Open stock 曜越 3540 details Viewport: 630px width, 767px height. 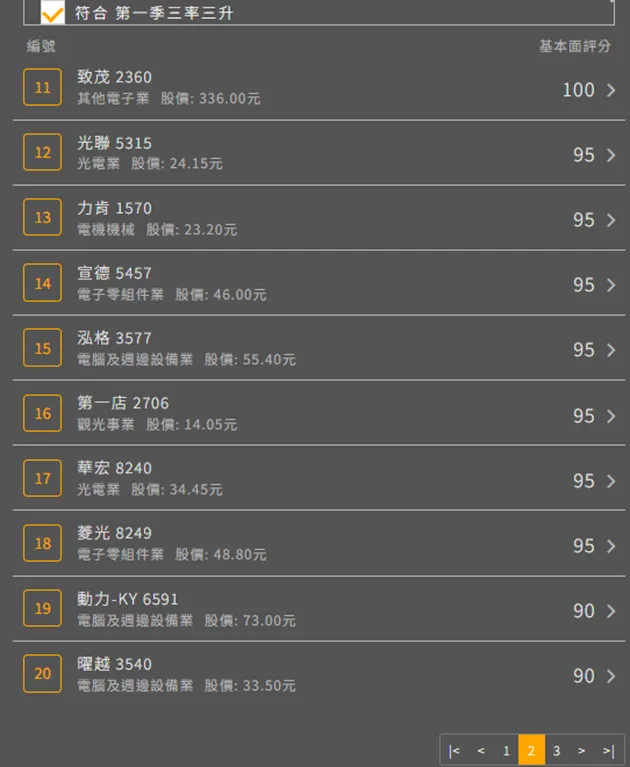click(x=315, y=674)
